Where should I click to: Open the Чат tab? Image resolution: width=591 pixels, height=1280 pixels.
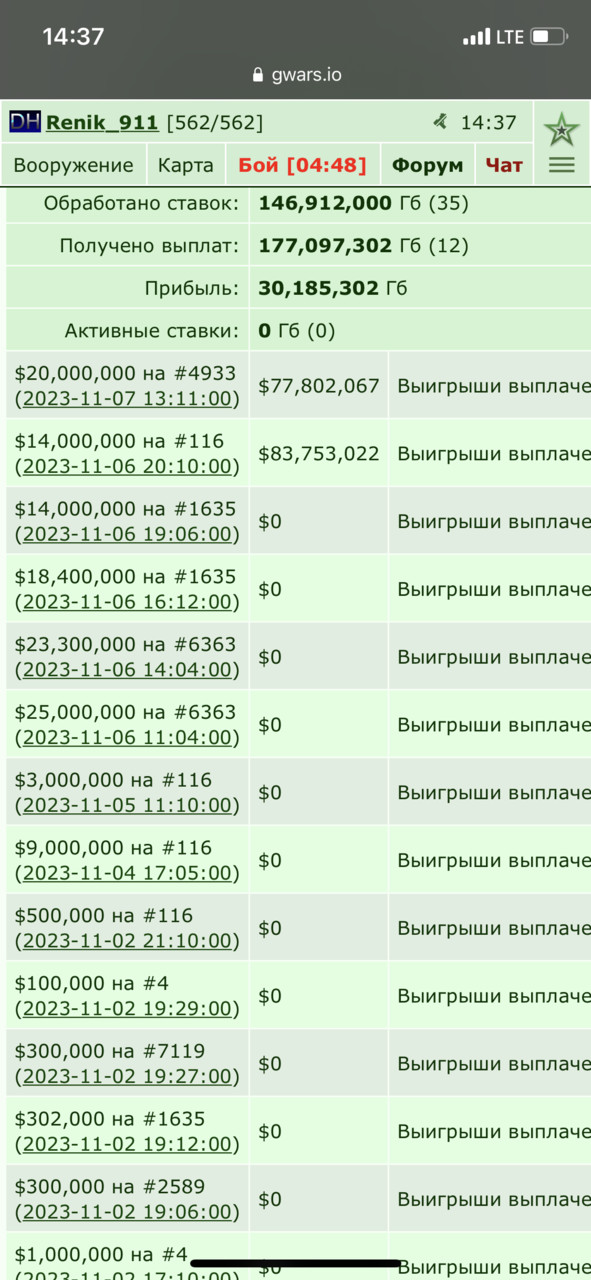(504, 165)
